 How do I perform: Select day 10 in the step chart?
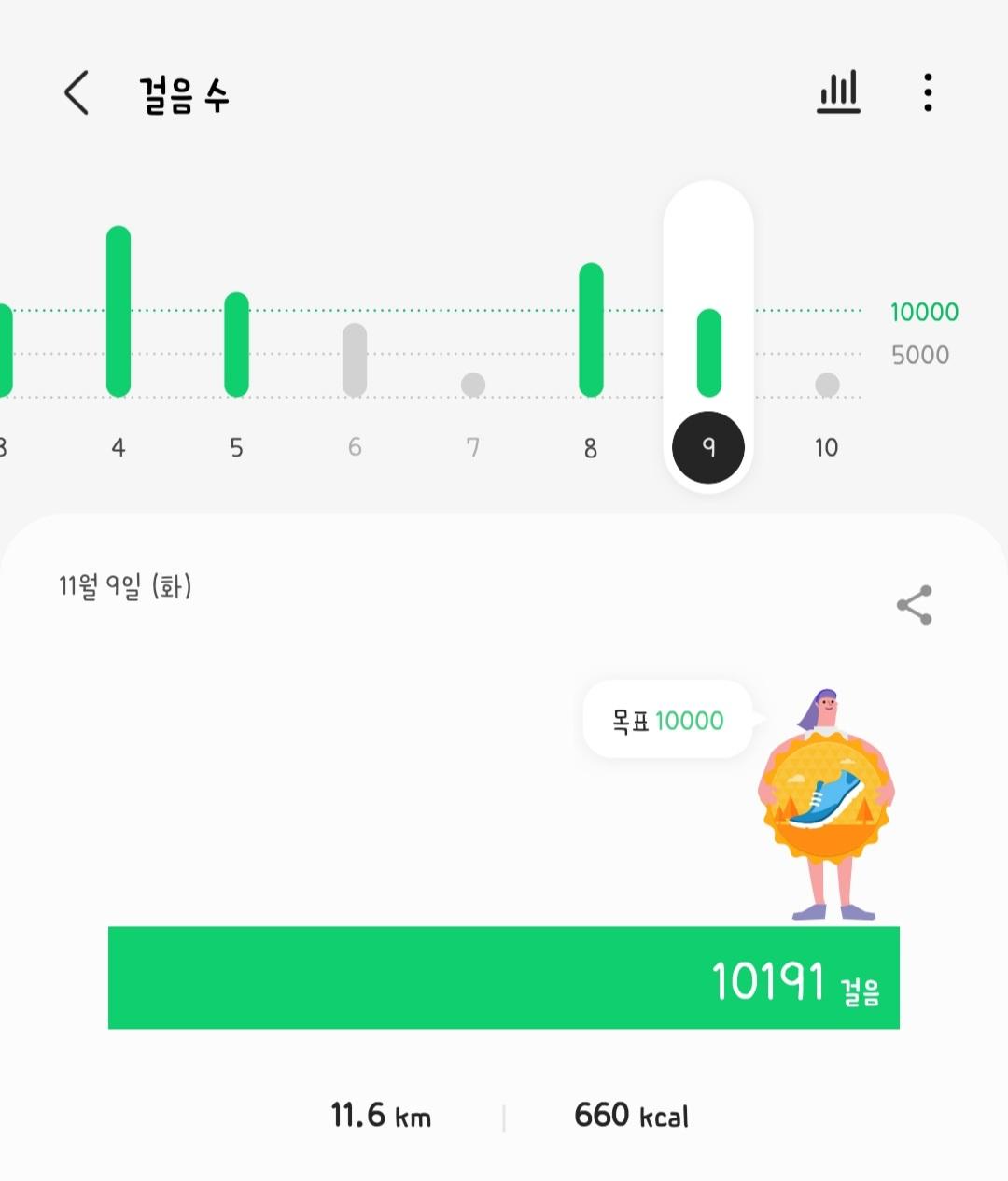[826, 401]
